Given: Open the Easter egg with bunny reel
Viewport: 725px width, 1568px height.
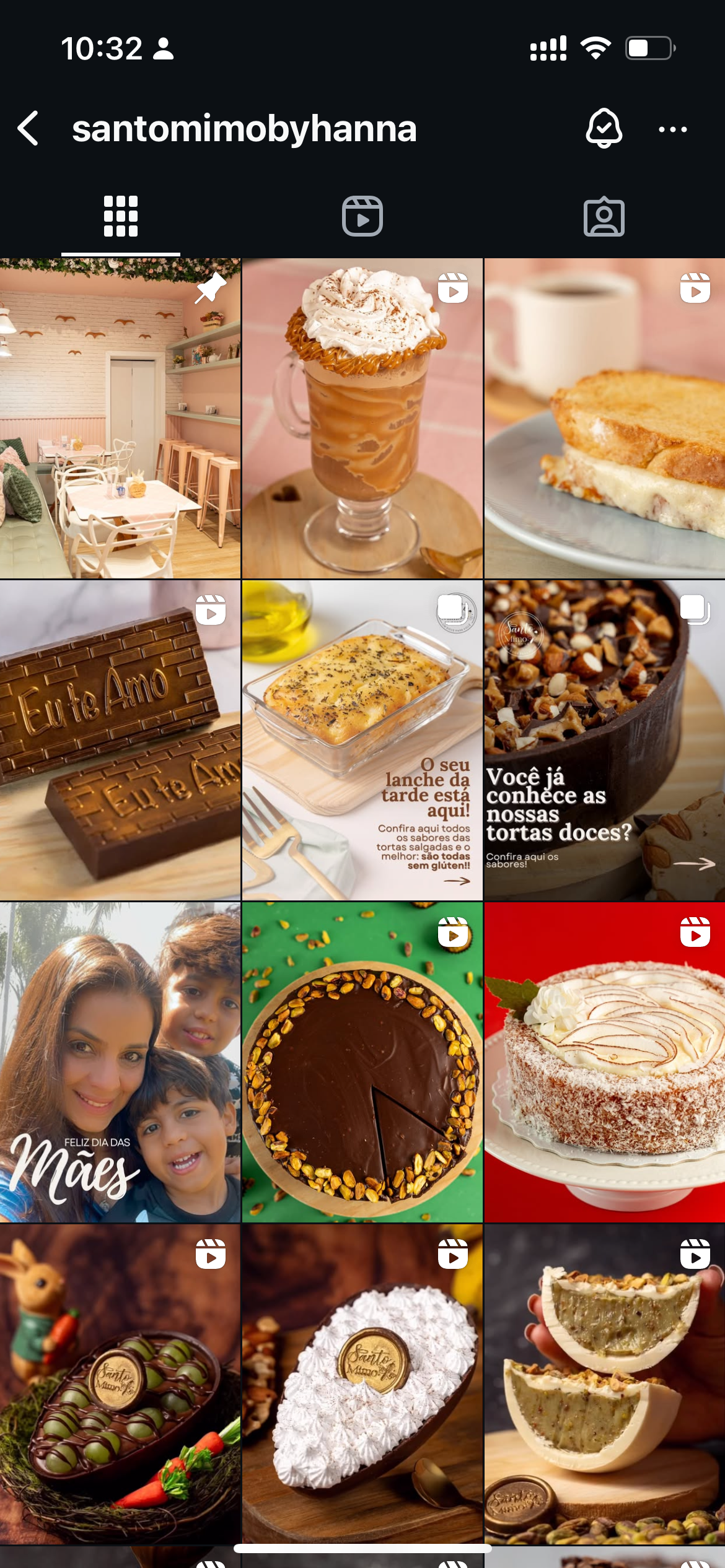Looking at the screenshot, I should [x=120, y=1384].
